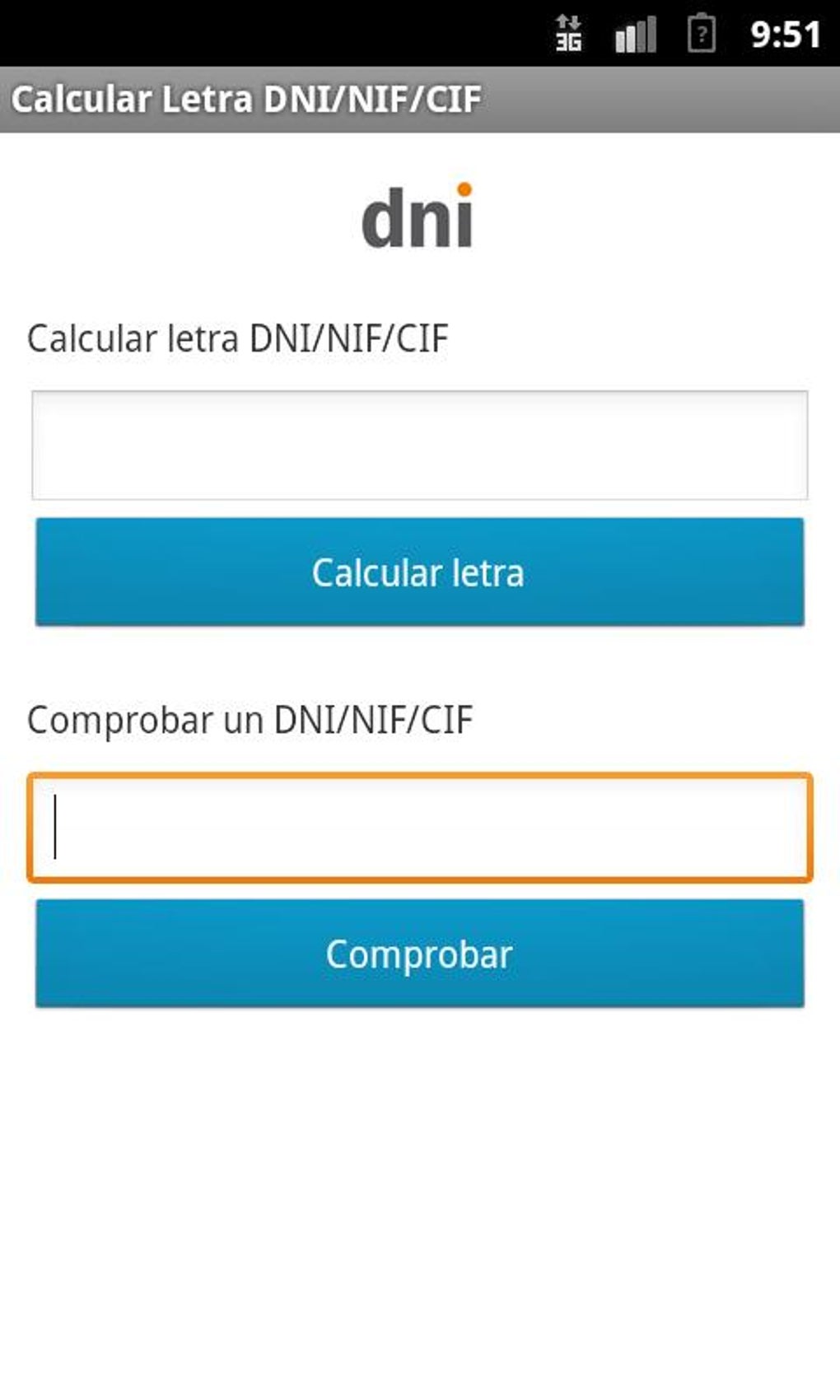Focus the Comprobar un DNI/NIF/CIF field
The image size is (840, 1400).
(419, 828)
